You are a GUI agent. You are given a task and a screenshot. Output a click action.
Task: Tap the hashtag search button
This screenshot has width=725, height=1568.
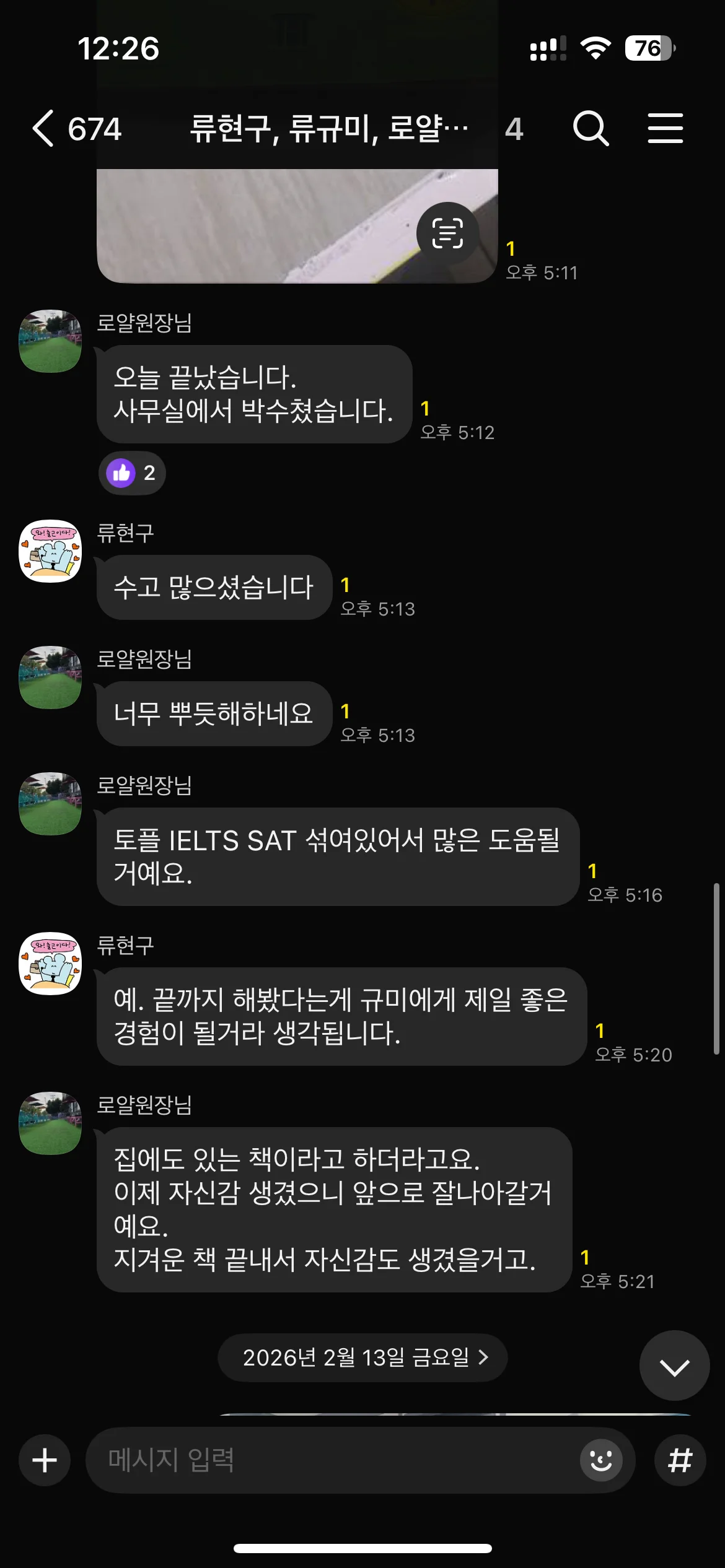pos(680,1460)
